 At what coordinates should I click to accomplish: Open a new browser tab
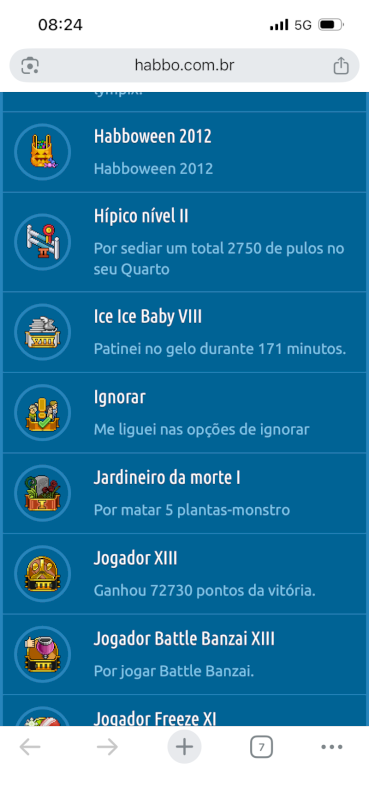[x=184, y=747]
